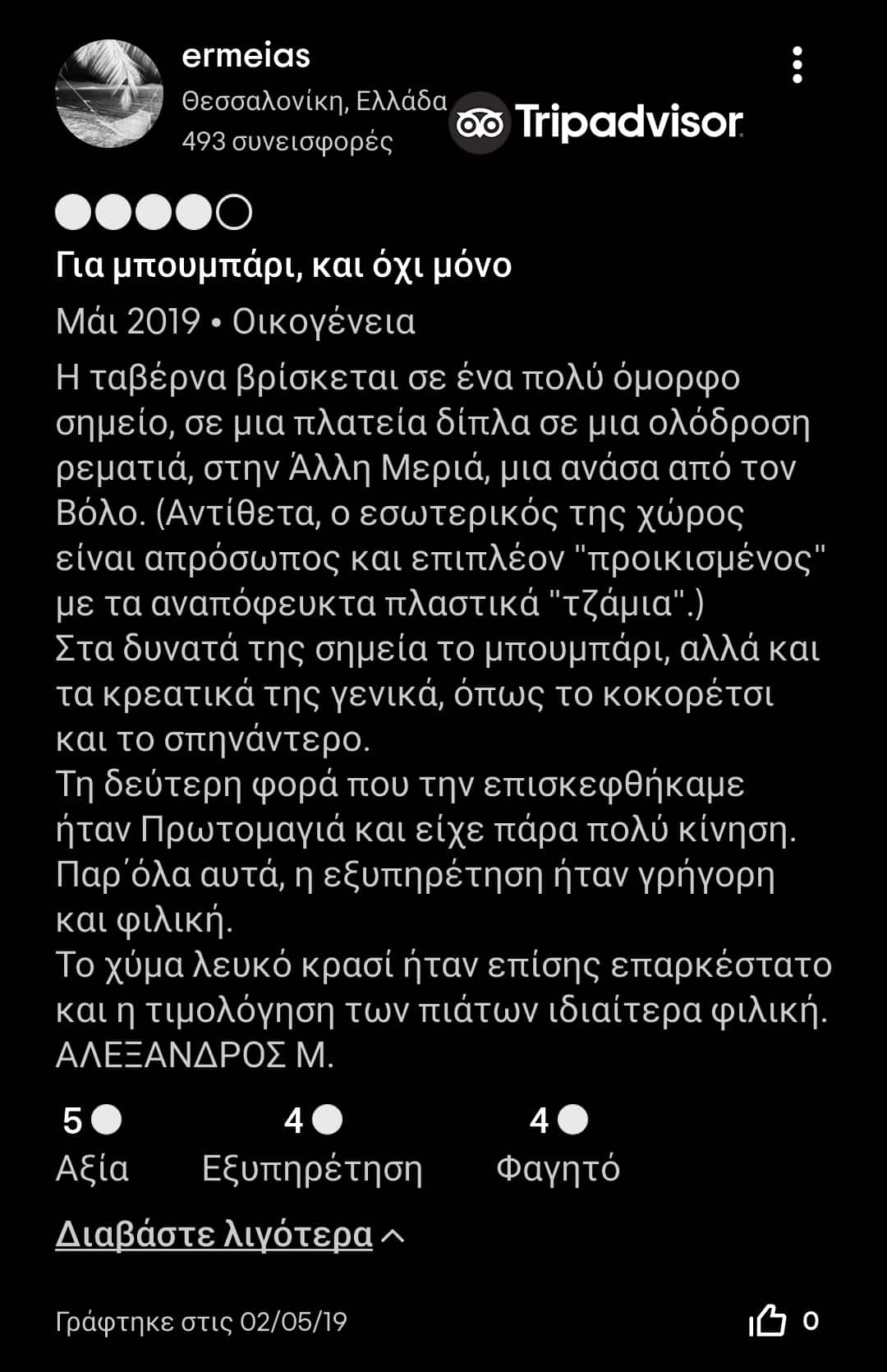
Task: Open the three-dot overflow menu
Action: tap(797, 64)
